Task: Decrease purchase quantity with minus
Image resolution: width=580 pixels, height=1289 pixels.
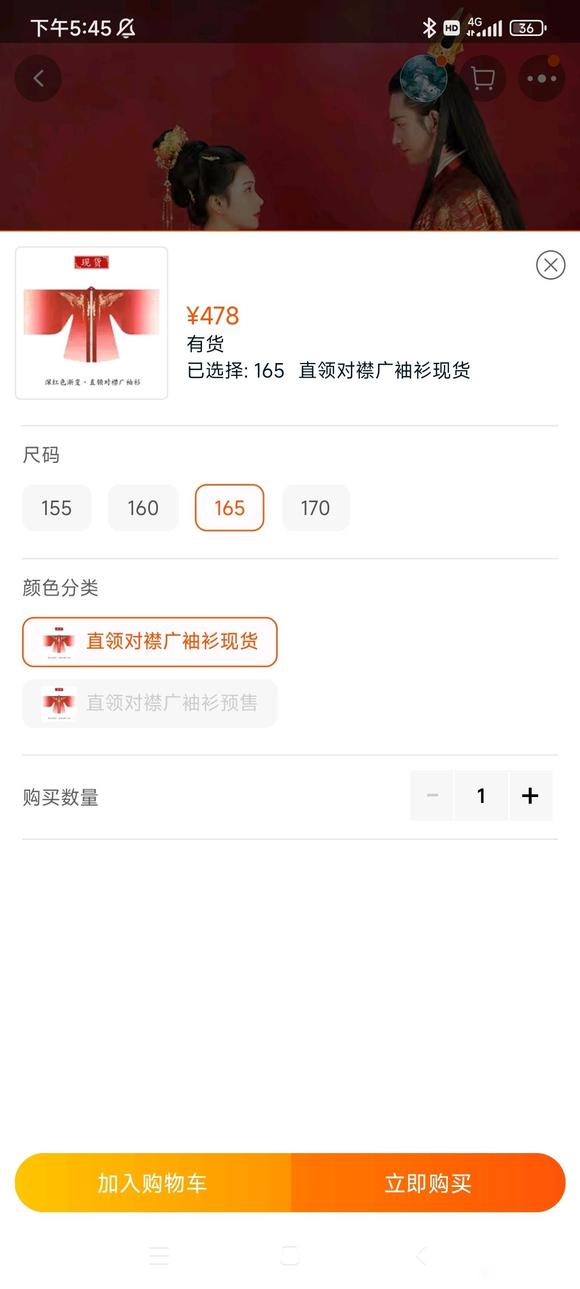Action: click(x=432, y=796)
